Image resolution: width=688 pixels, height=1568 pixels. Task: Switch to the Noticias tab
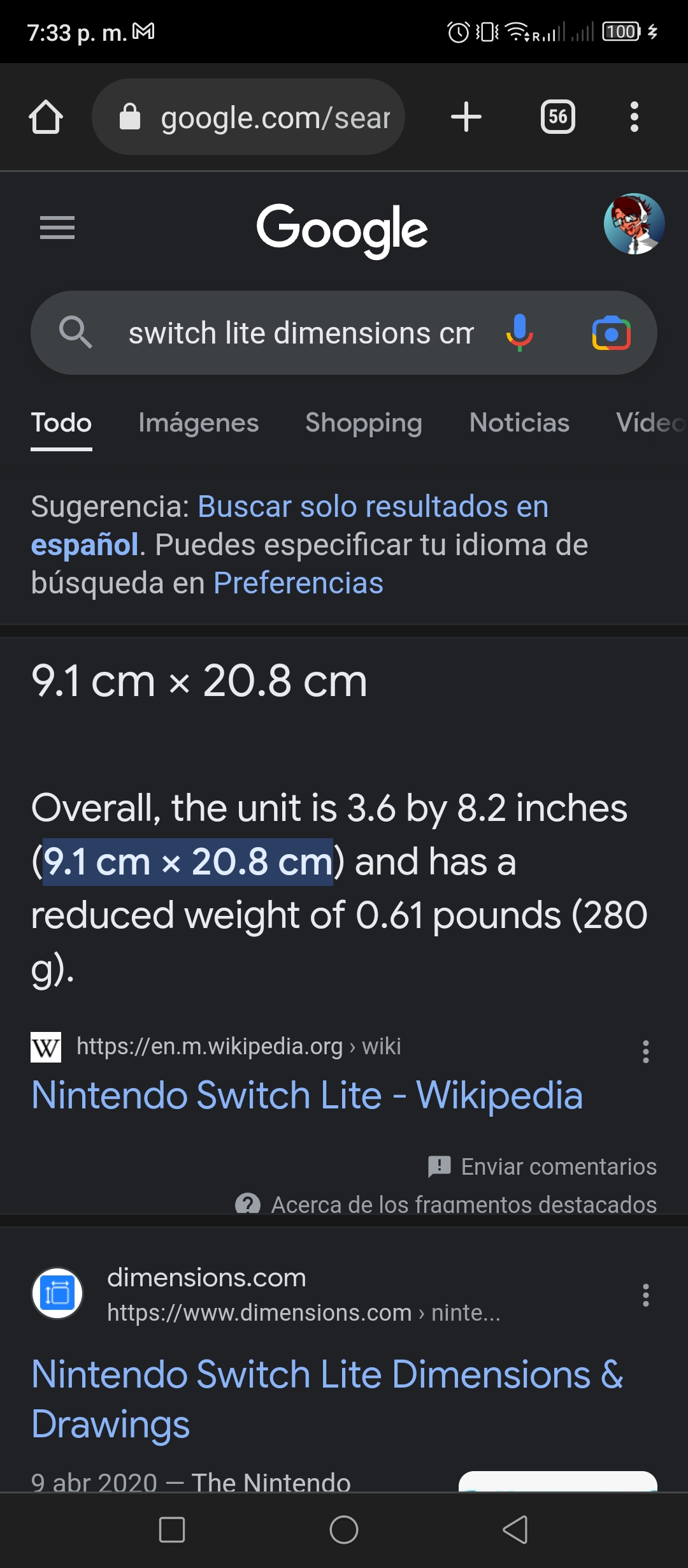point(519,423)
